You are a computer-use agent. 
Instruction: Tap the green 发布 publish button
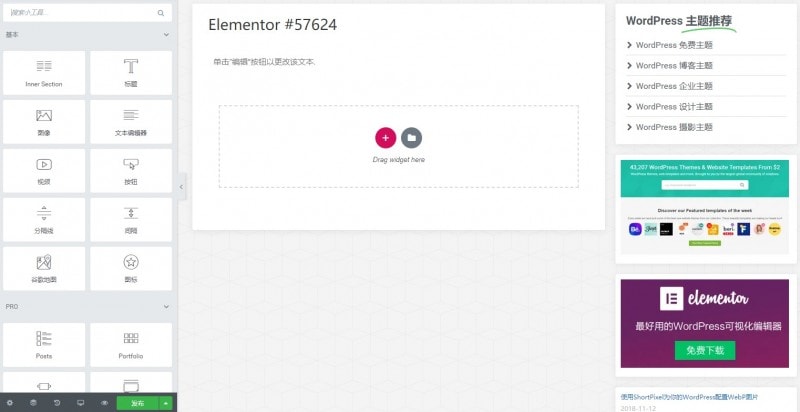pos(137,403)
